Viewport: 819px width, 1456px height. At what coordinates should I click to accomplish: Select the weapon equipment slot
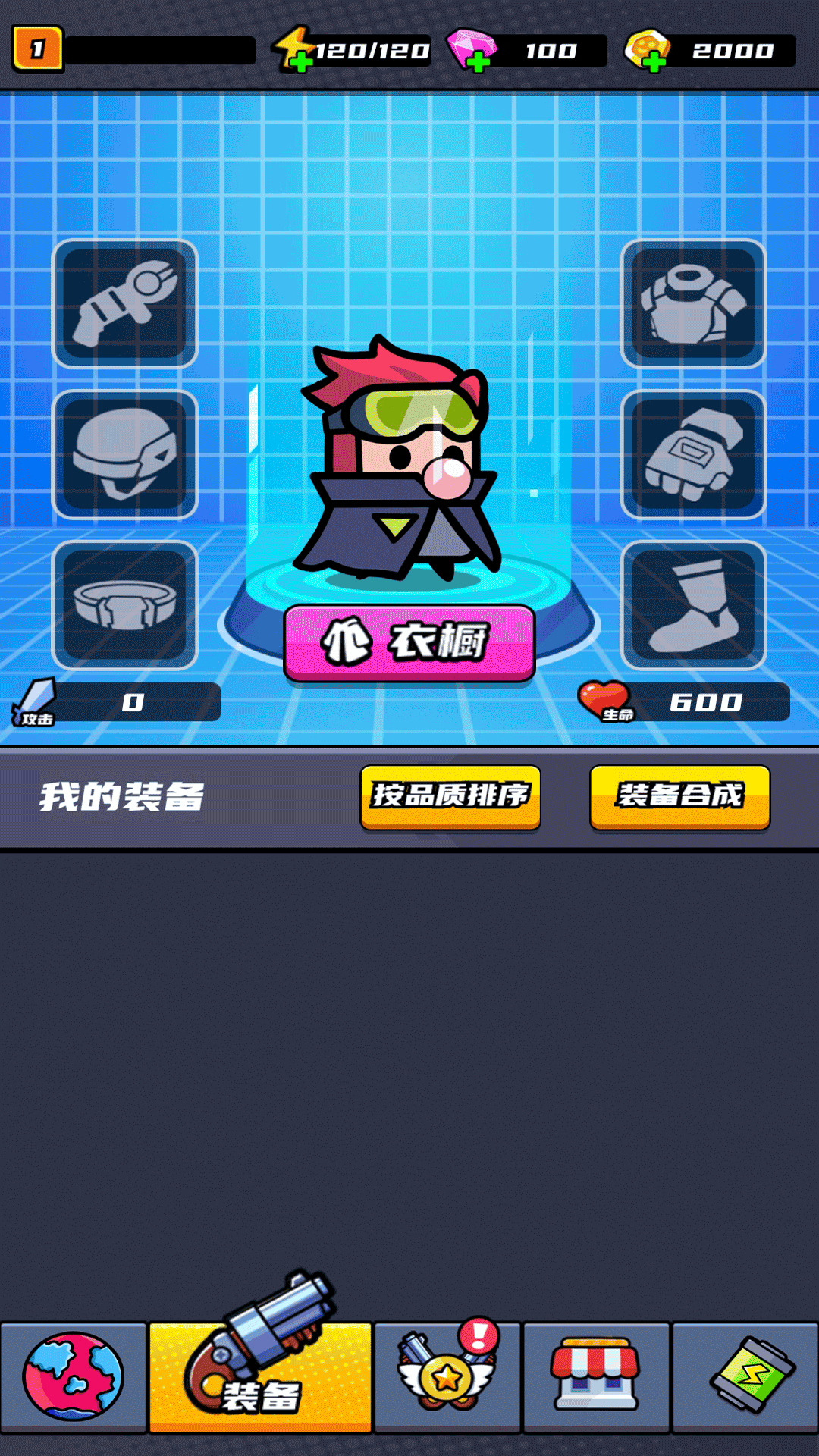tap(125, 302)
